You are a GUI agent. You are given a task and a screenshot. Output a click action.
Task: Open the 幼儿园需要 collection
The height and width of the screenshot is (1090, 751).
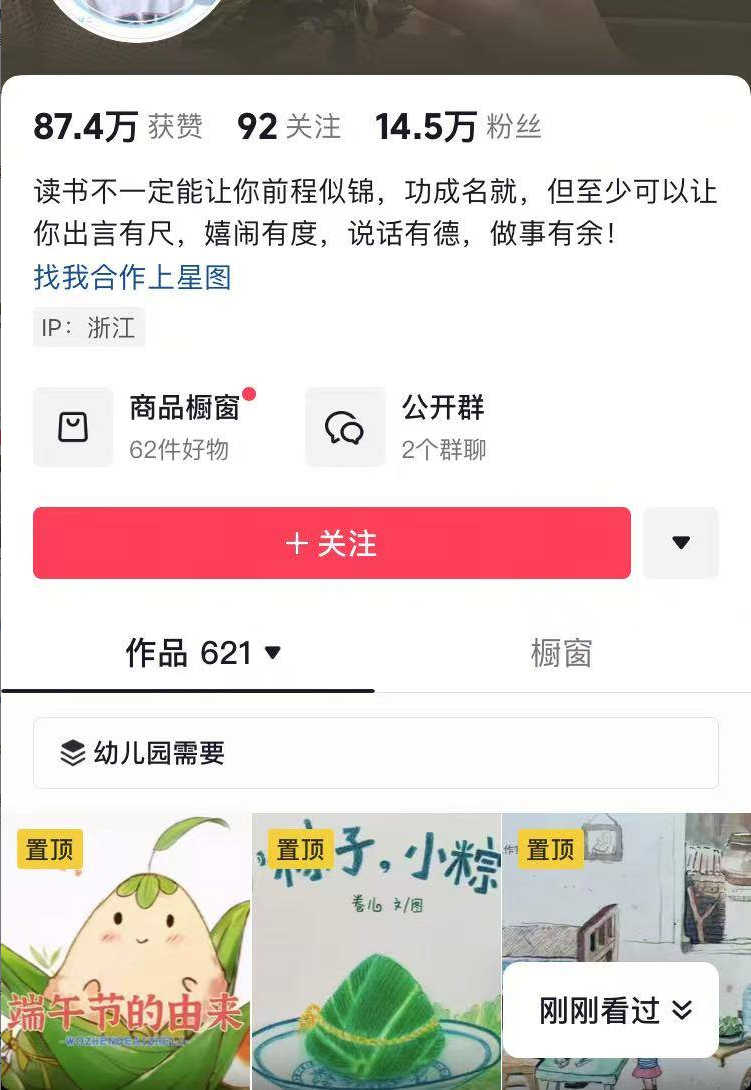[375, 753]
